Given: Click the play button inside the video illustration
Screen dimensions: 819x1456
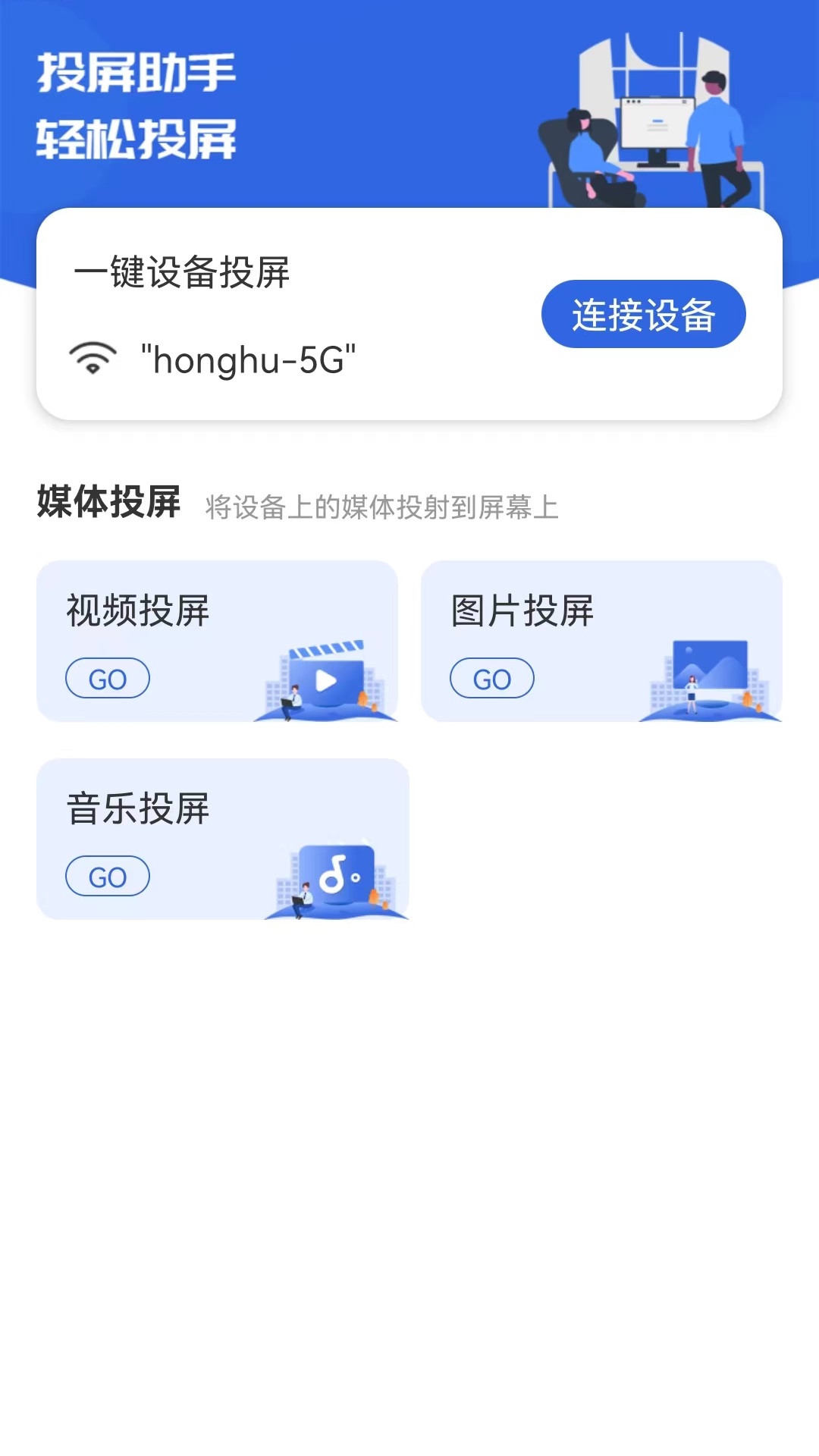Looking at the screenshot, I should tap(326, 682).
